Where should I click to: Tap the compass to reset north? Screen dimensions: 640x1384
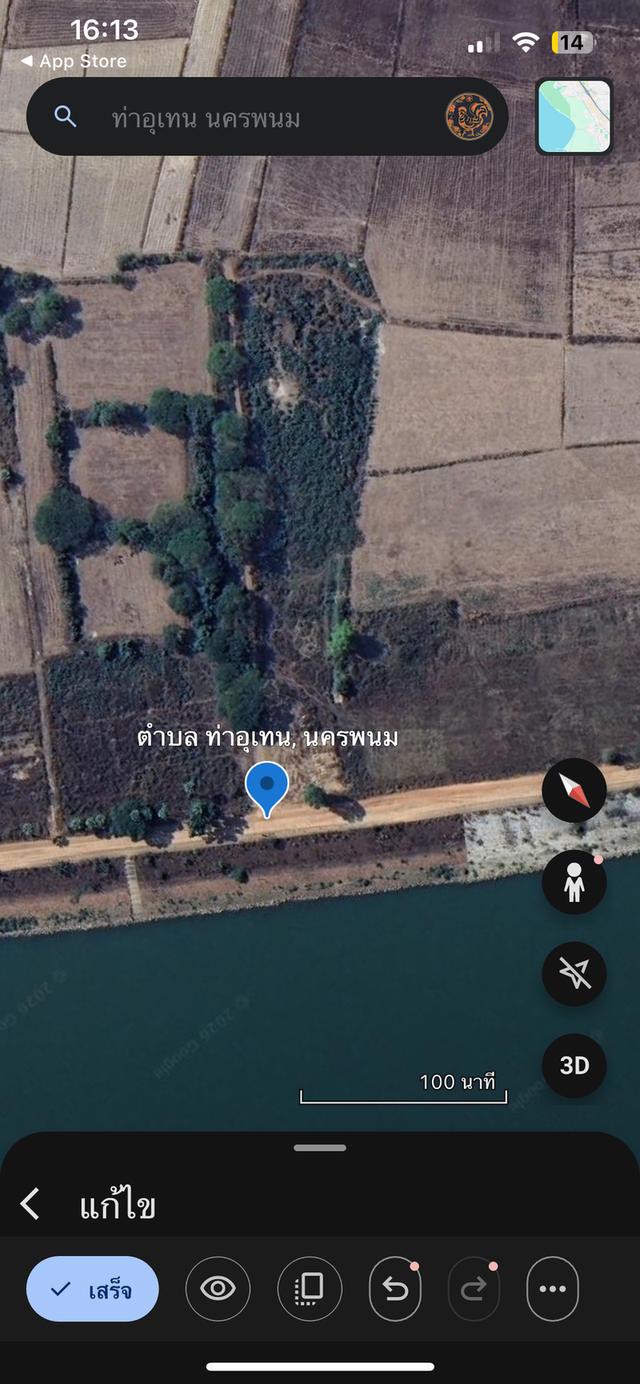coord(574,790)
